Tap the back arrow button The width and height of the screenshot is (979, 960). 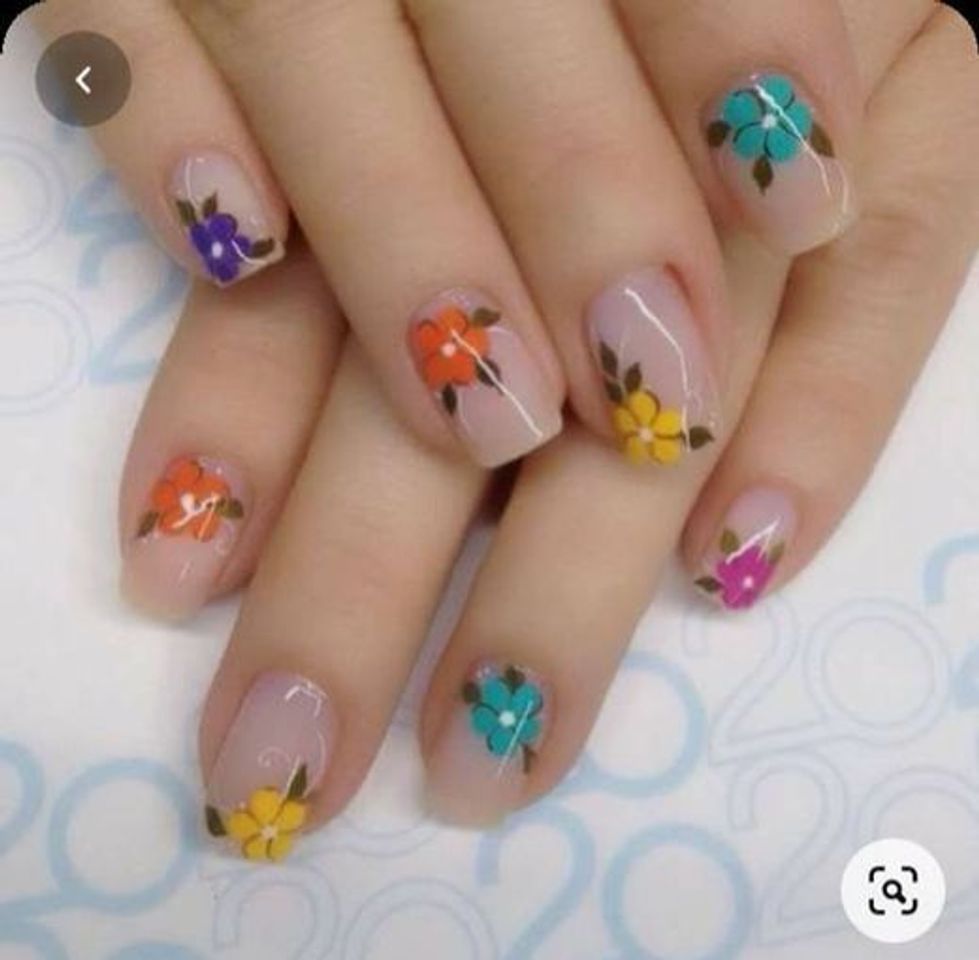[x=83, y=79]
